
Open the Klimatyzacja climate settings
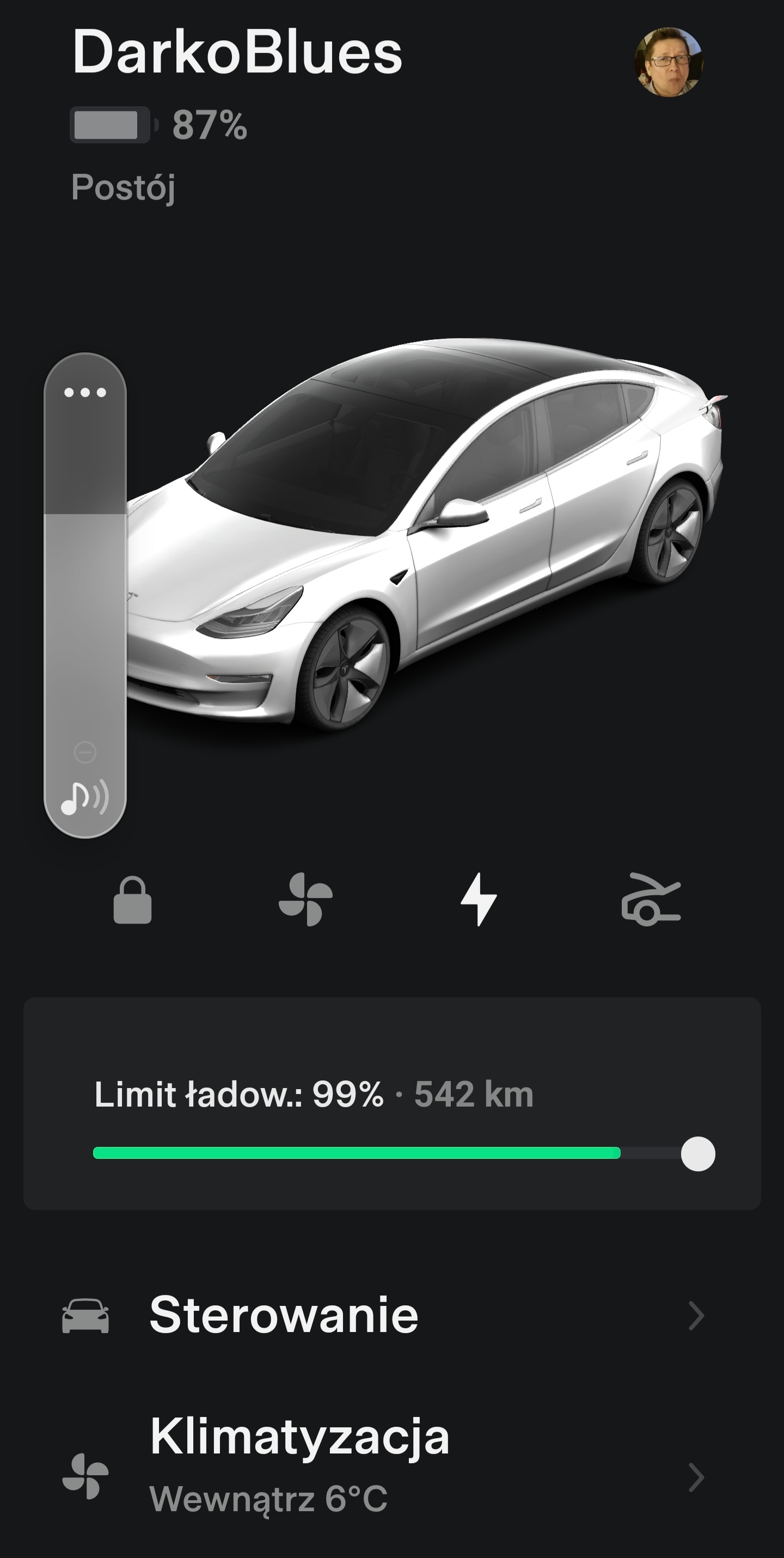tap(391, 1464)
